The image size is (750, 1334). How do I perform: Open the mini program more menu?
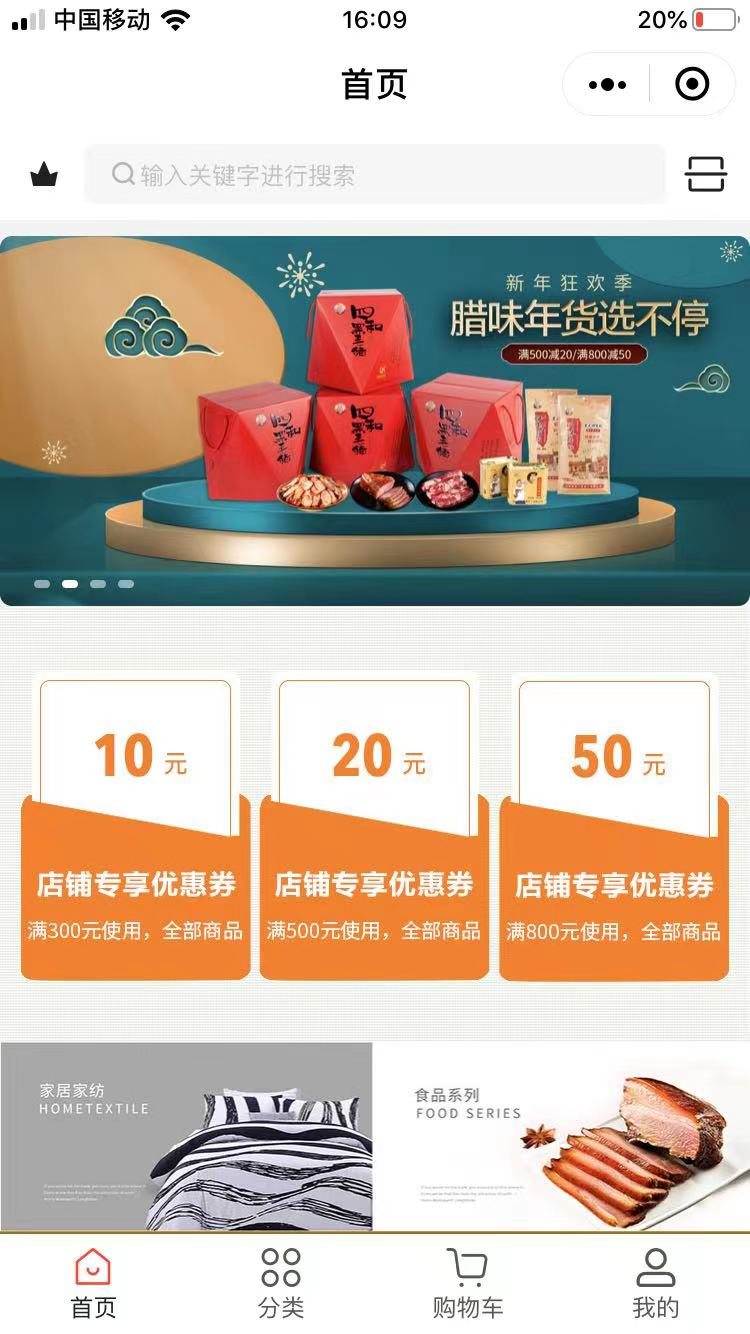click(607, 85)
